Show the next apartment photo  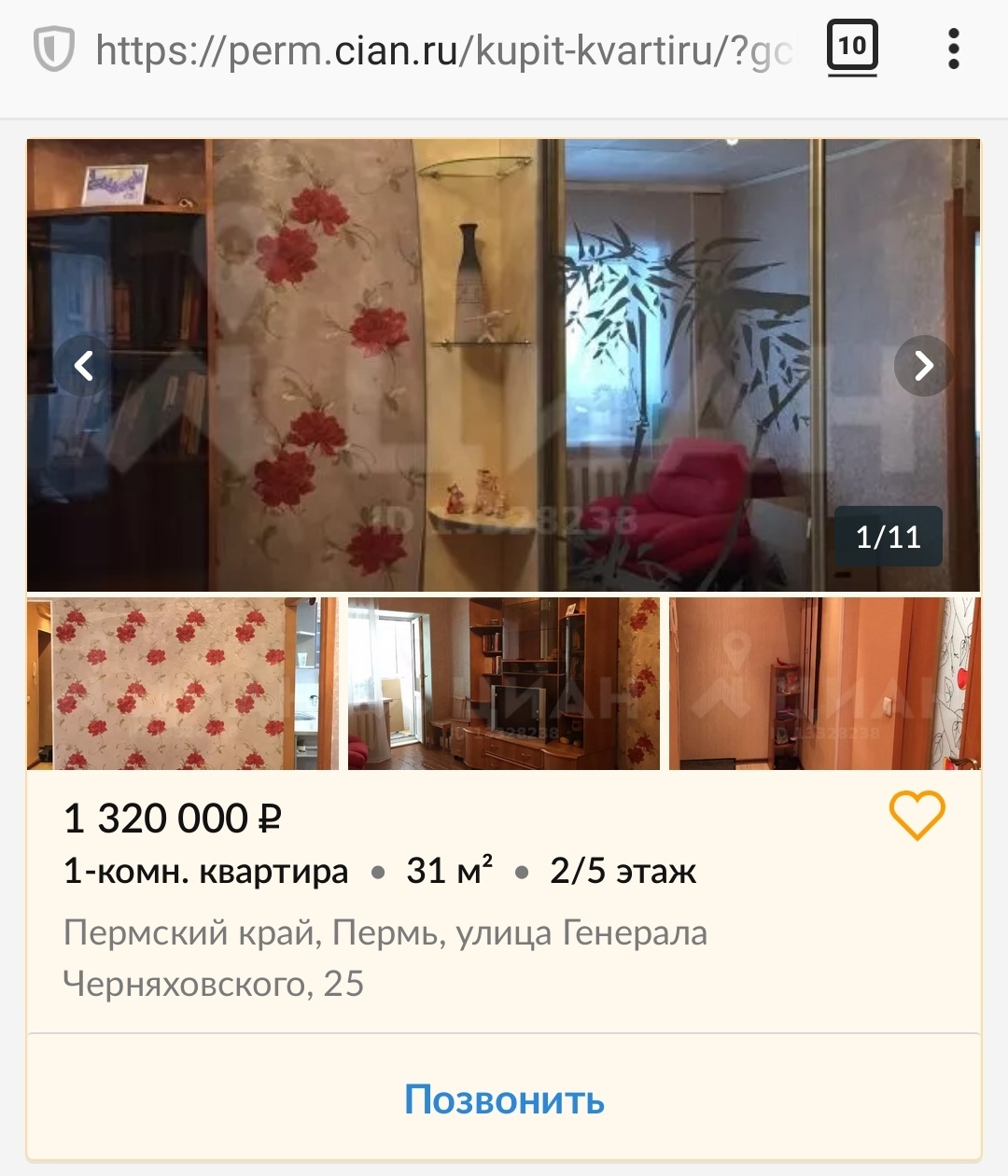(923, 365)
